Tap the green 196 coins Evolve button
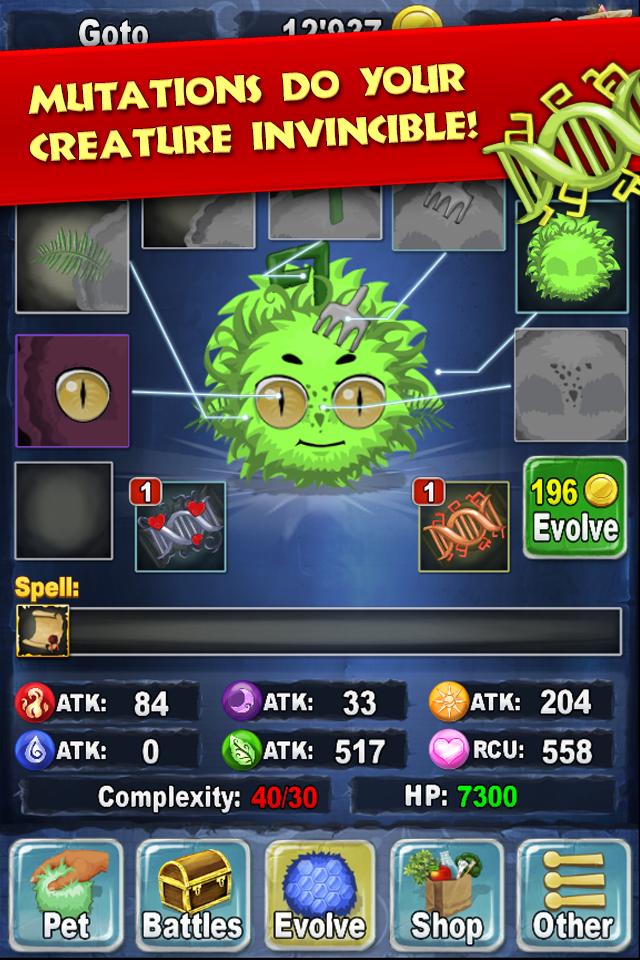Image resolution: width=640 pixels, height=960 pixels. coord(574,508)
